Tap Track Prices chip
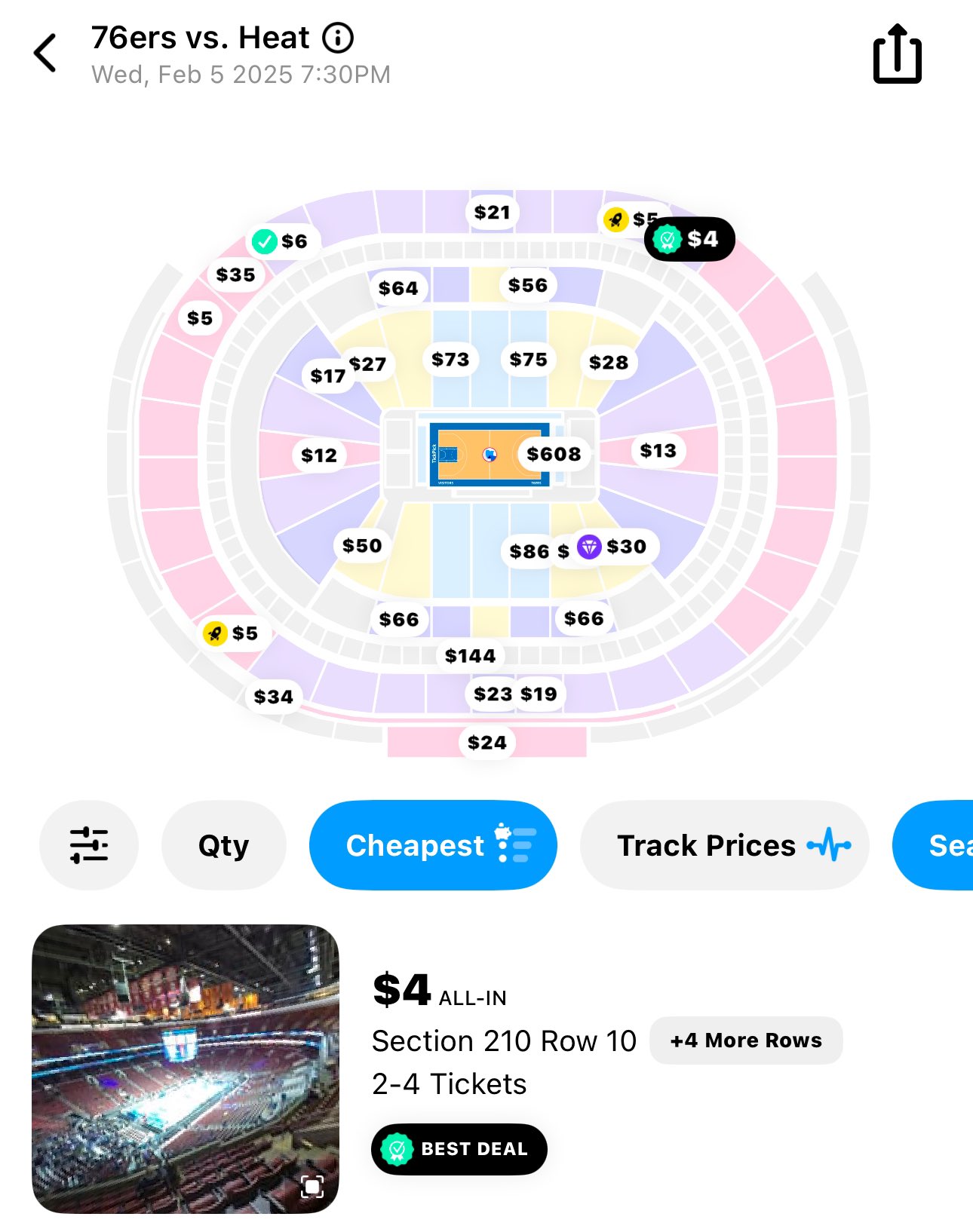 pyautogui.click(x=724, y=845)
